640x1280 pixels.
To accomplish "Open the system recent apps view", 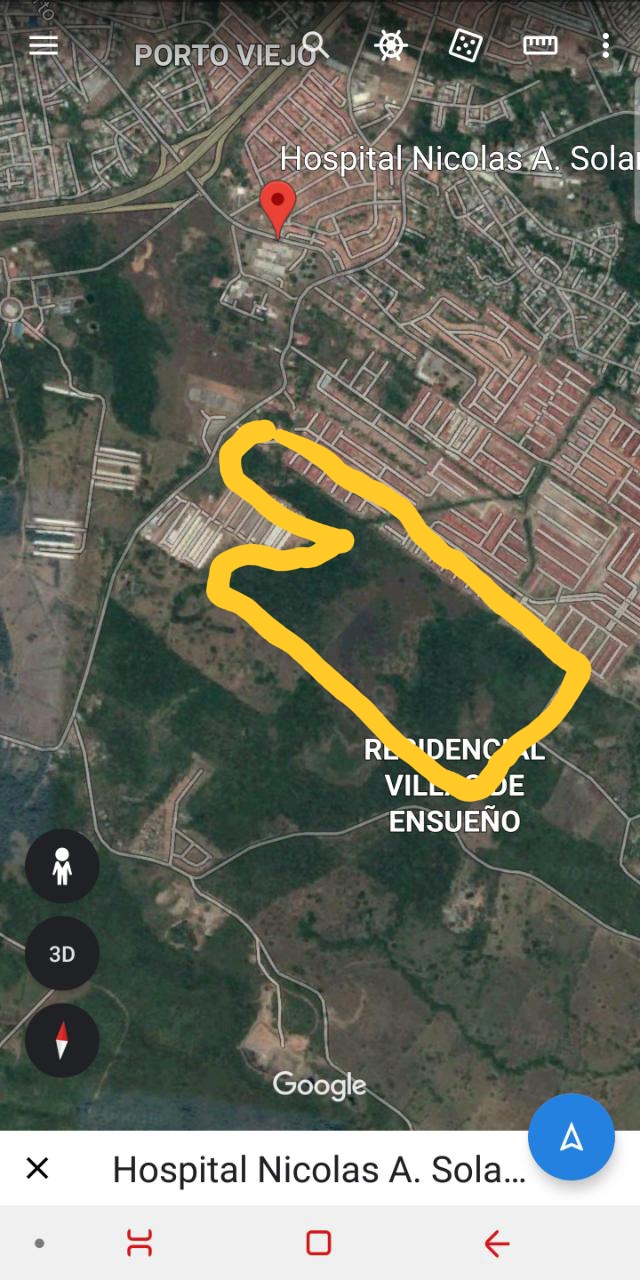I will 140,1243.
